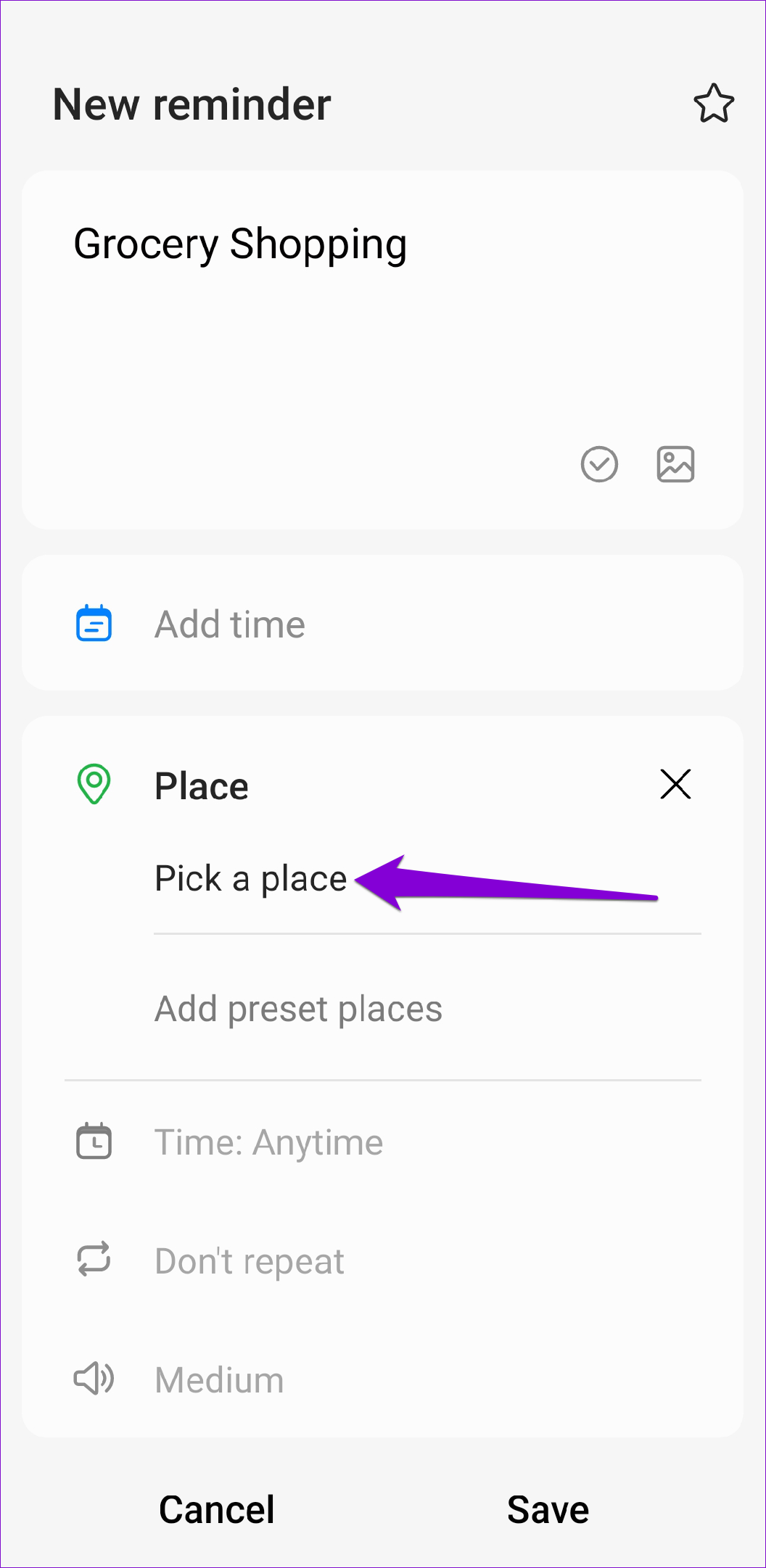The width and height of the screenshot is (766, 1568).
Task: Mark the reminder as favorite with the star
Action: (714, 104)
